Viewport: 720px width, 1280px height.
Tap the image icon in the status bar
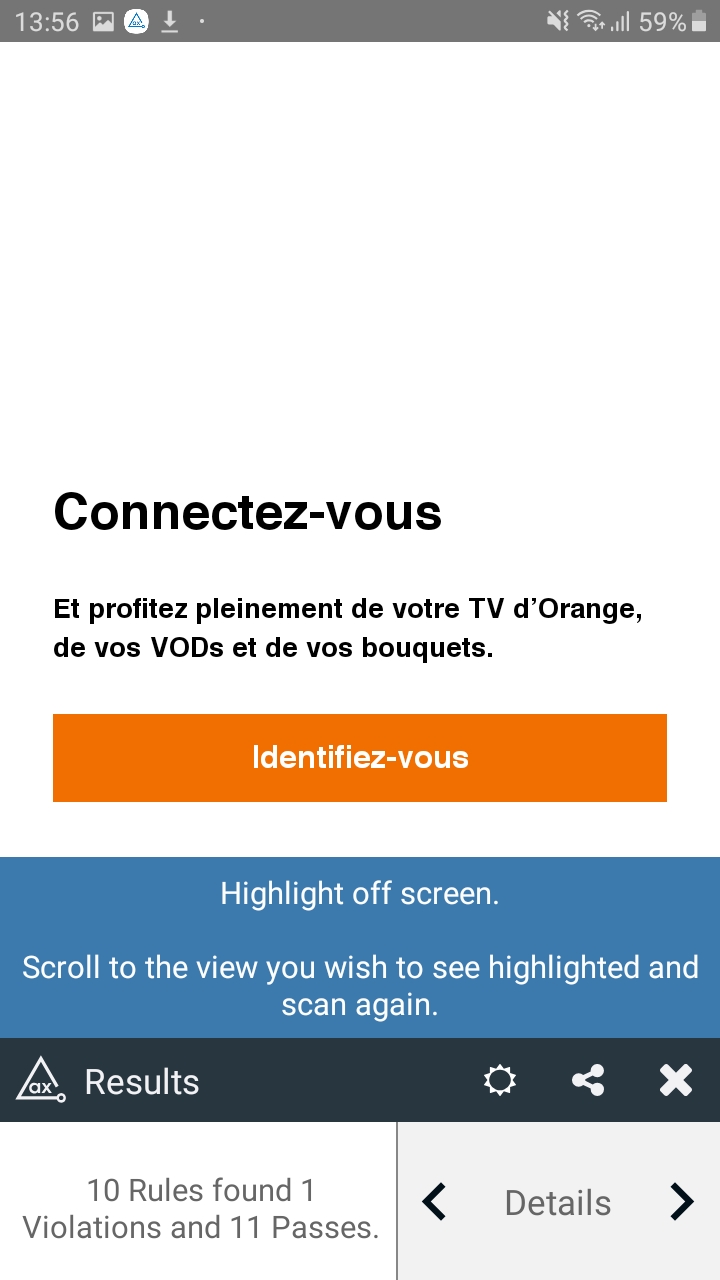click(102, 20)
